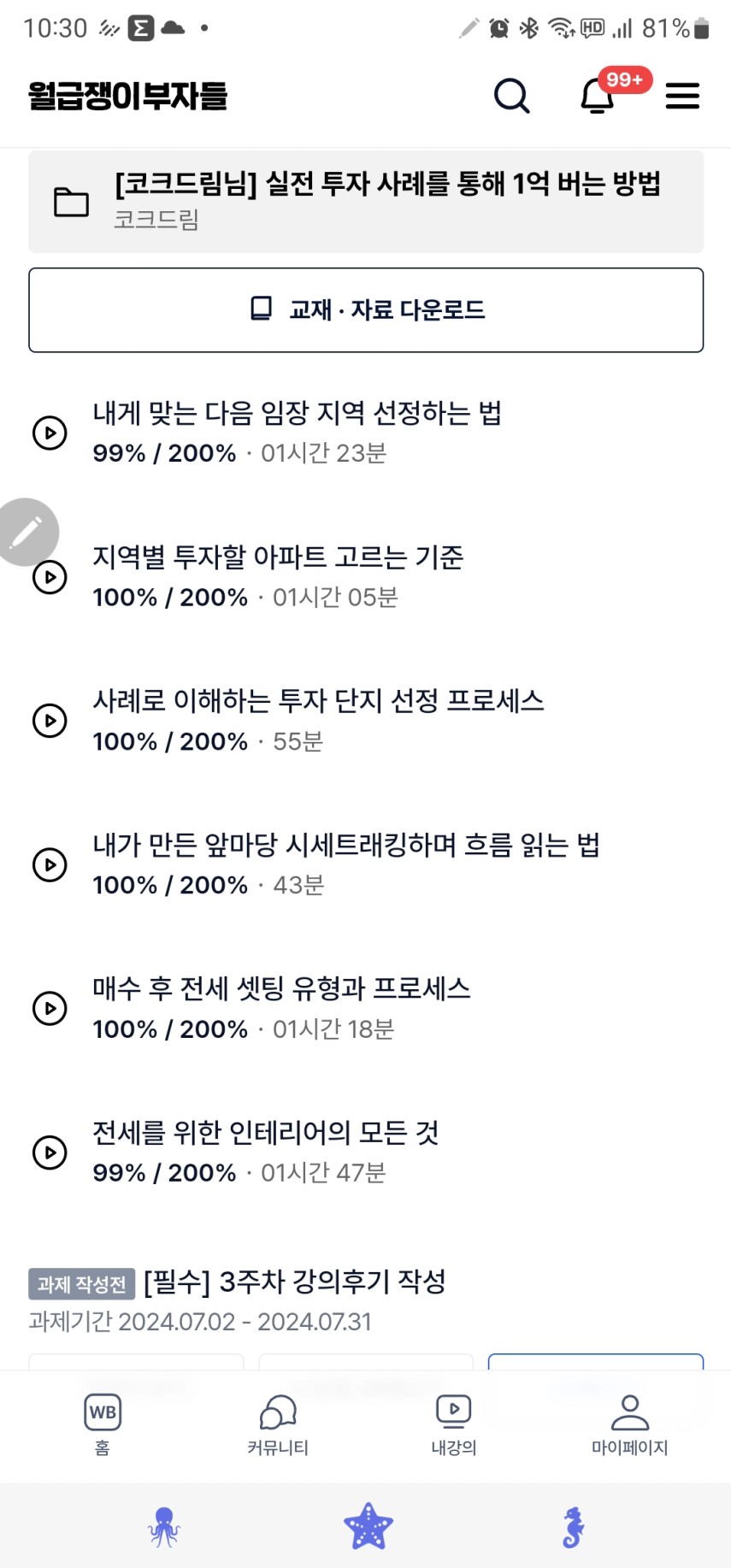This screenshot has width=731, height=1568.
Task: Go to the 홈 tab
Action: click(103, 1425)
